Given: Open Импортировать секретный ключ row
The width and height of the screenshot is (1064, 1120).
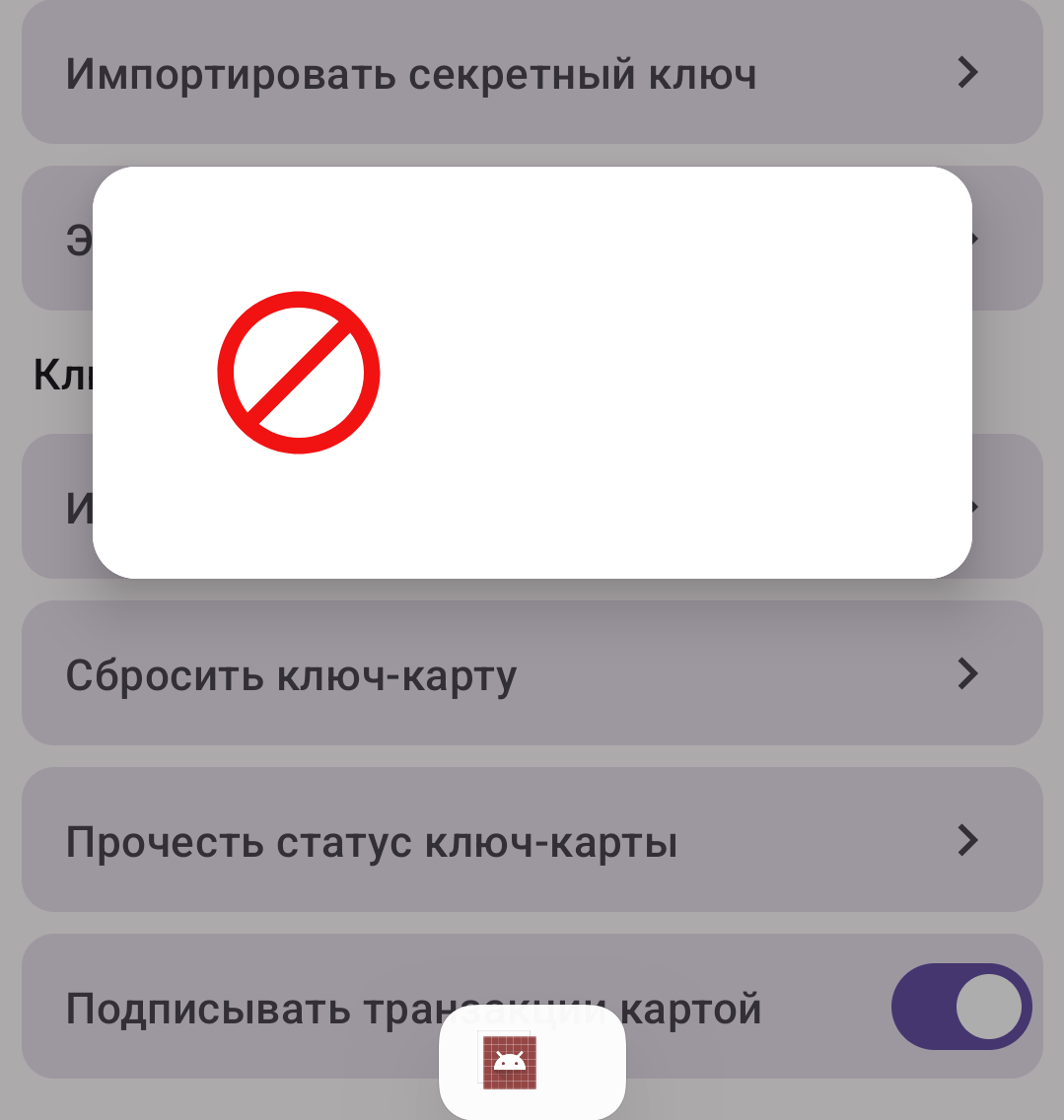Looking at the screenshot, I should pos(532,73).
